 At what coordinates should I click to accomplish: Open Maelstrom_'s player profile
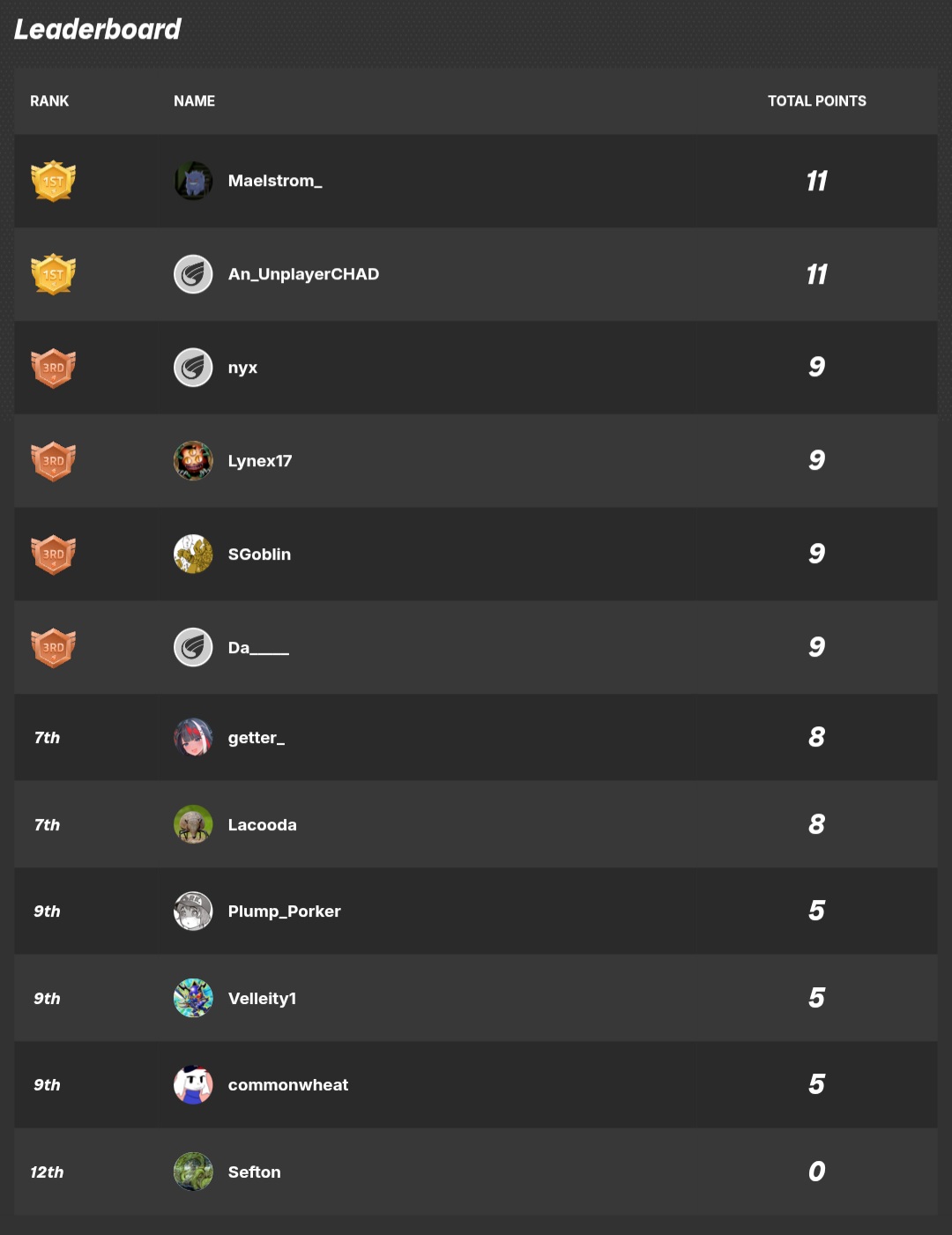[274, 181]
